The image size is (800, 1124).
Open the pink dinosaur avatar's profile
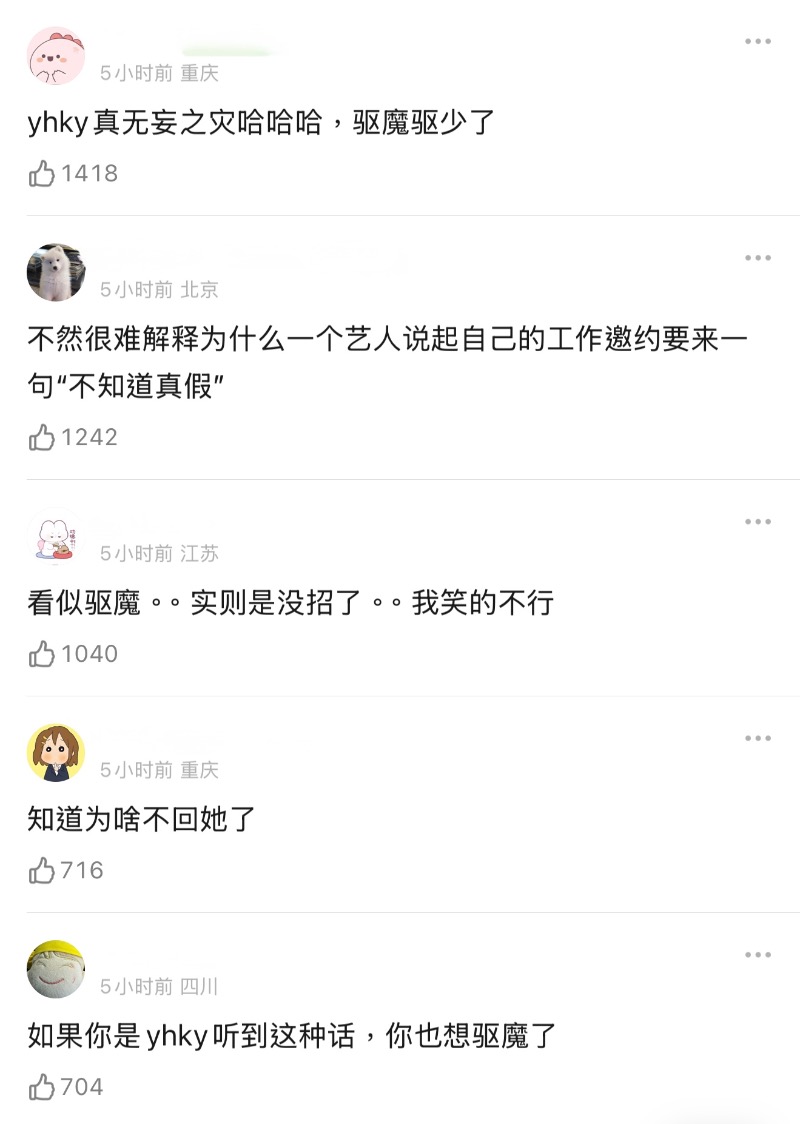[56, 56]
